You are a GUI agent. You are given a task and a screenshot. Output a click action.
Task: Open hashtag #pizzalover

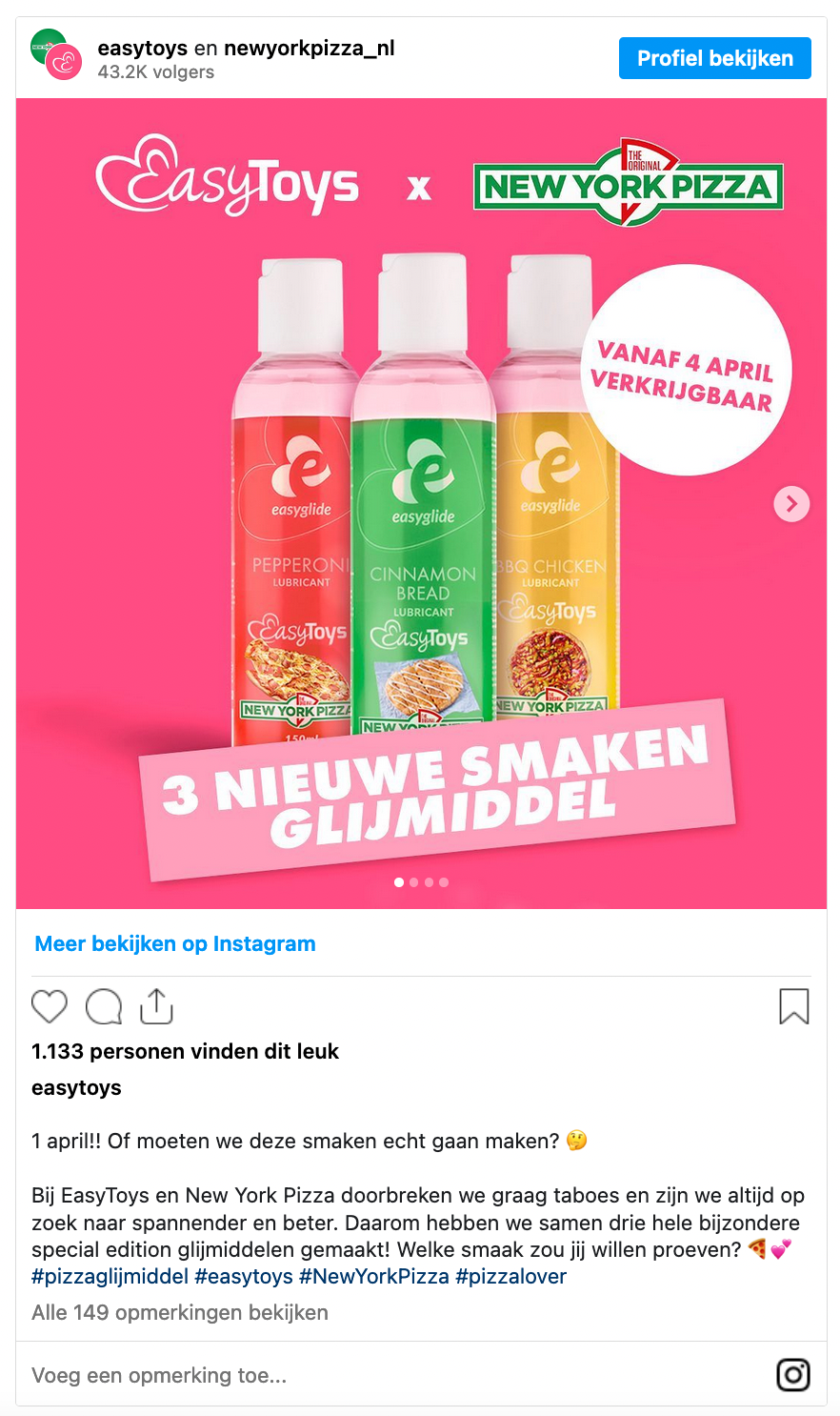pos(510,1276)
